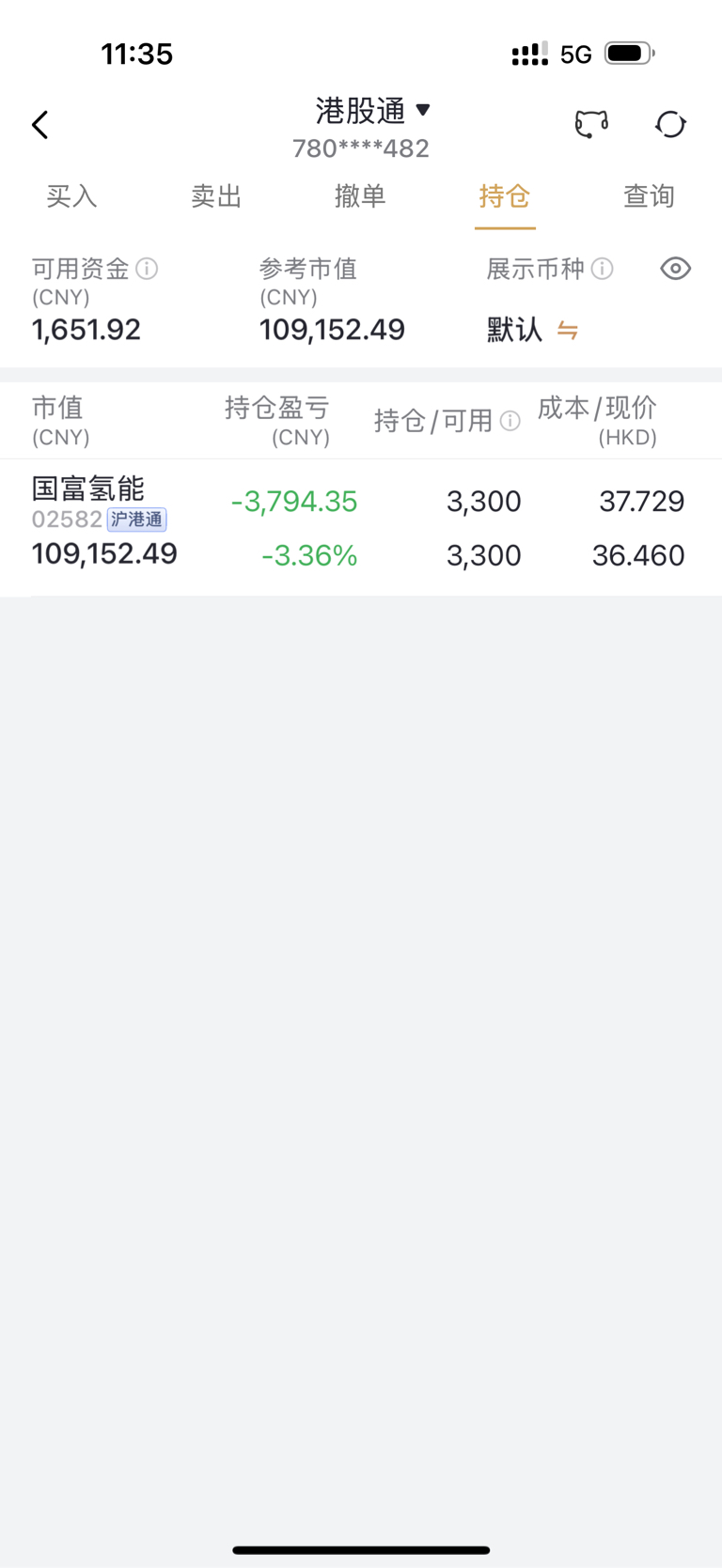Screen dimensions: 722x1568
Task: Show info about 展示币种
Action: coord(603,270)
